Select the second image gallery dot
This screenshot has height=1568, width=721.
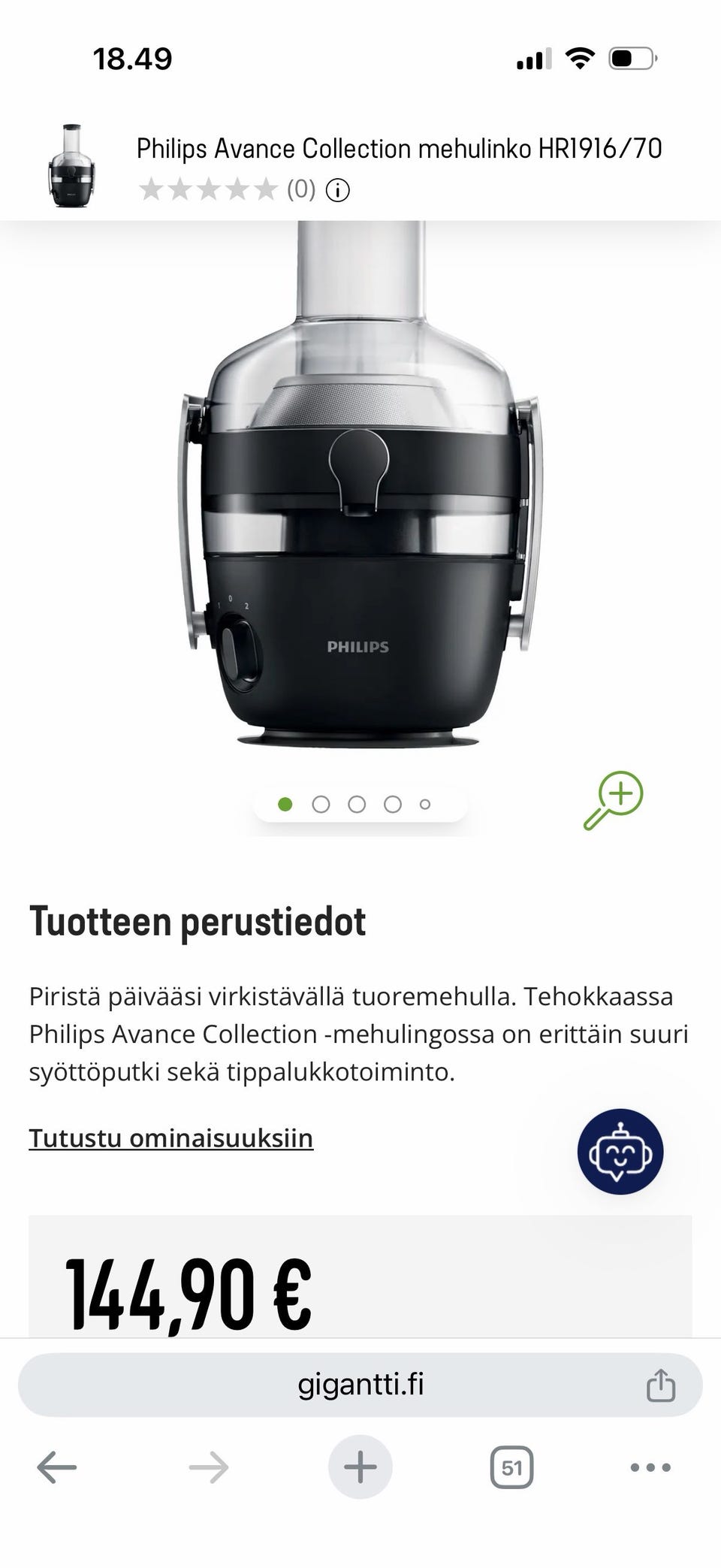pyautogui.click(x=321, y=805)
